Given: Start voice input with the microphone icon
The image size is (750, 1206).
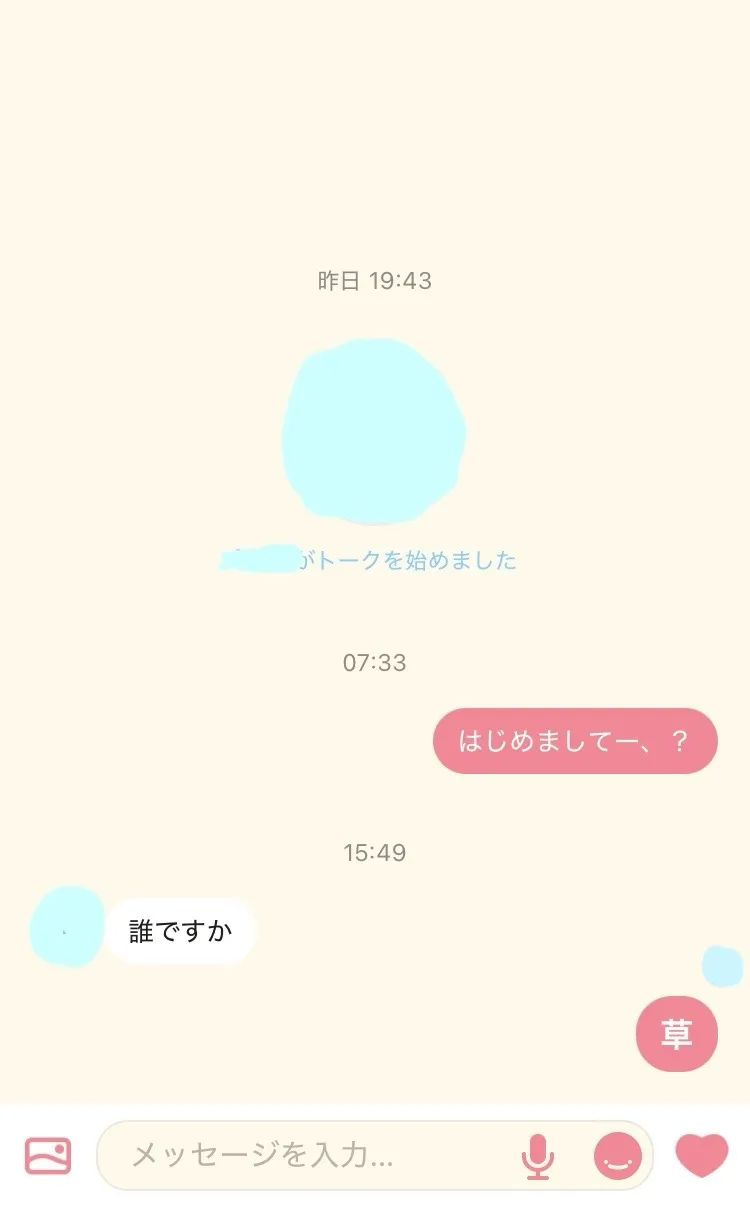Looking at the screenshot, I should tap(538, 1157).
